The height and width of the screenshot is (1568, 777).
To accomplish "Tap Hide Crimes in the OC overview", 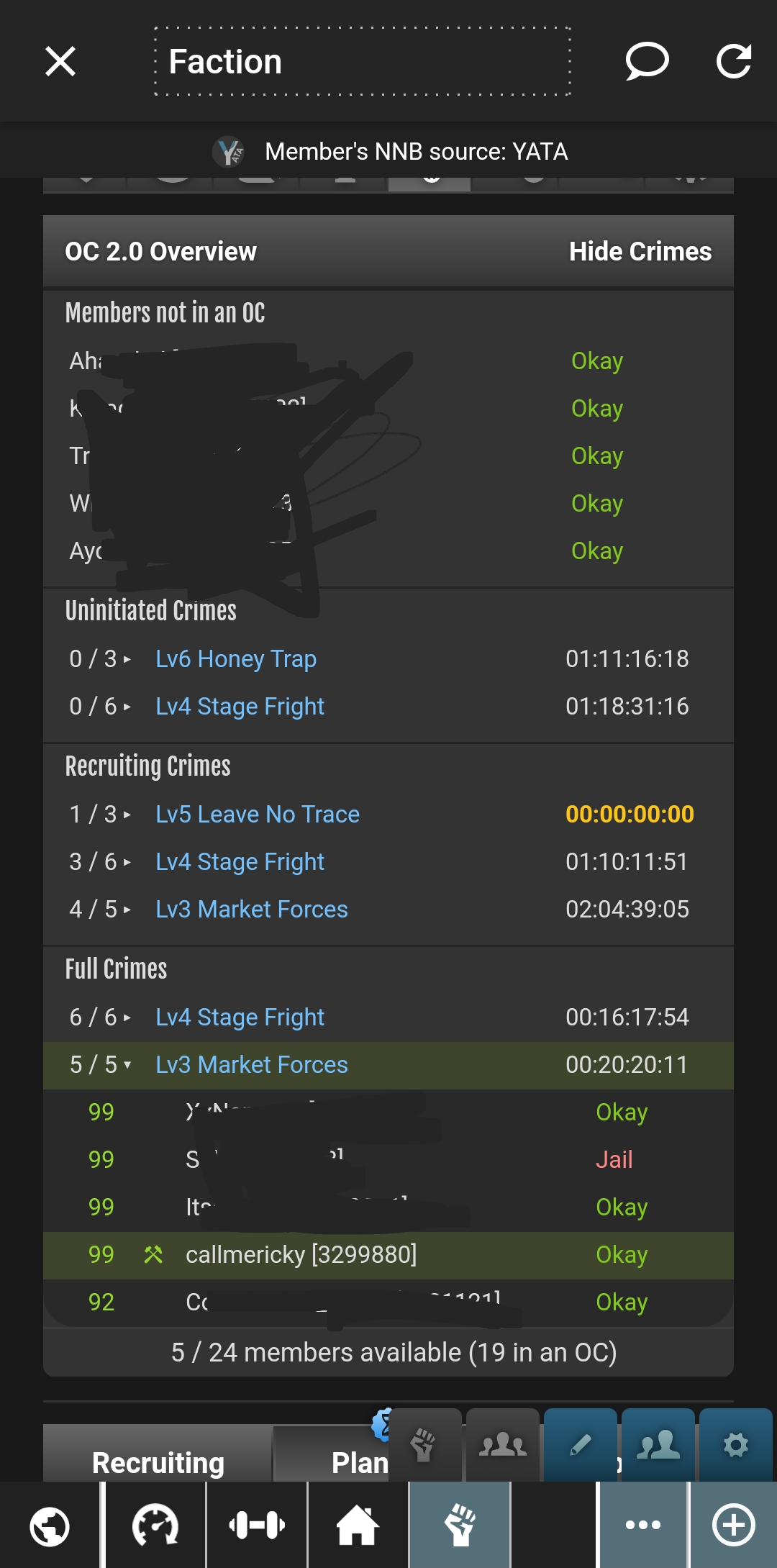I will (640, 251).
